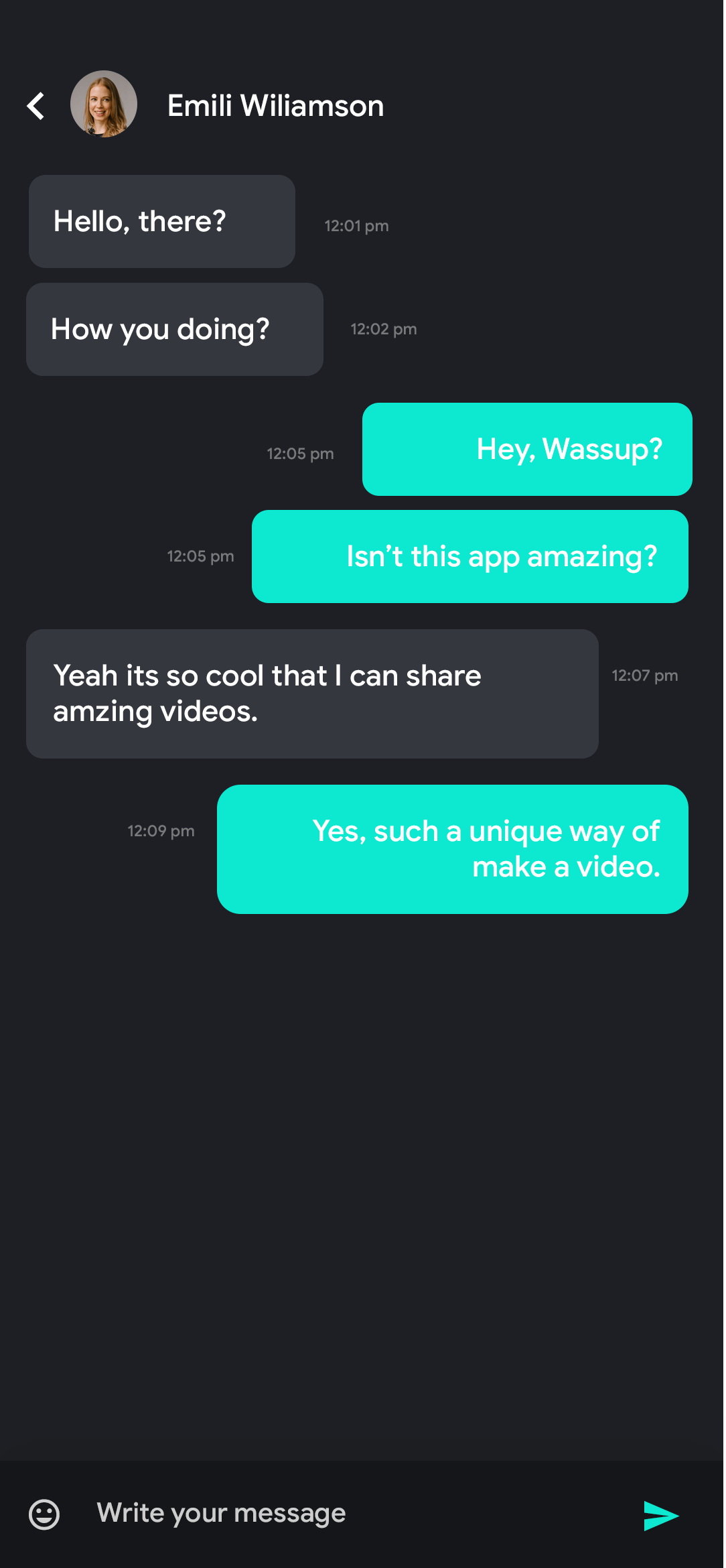Select the 'Hey, Wassup?' sent message
This screenshot has width=726, height=1568.
click(526, 449)
